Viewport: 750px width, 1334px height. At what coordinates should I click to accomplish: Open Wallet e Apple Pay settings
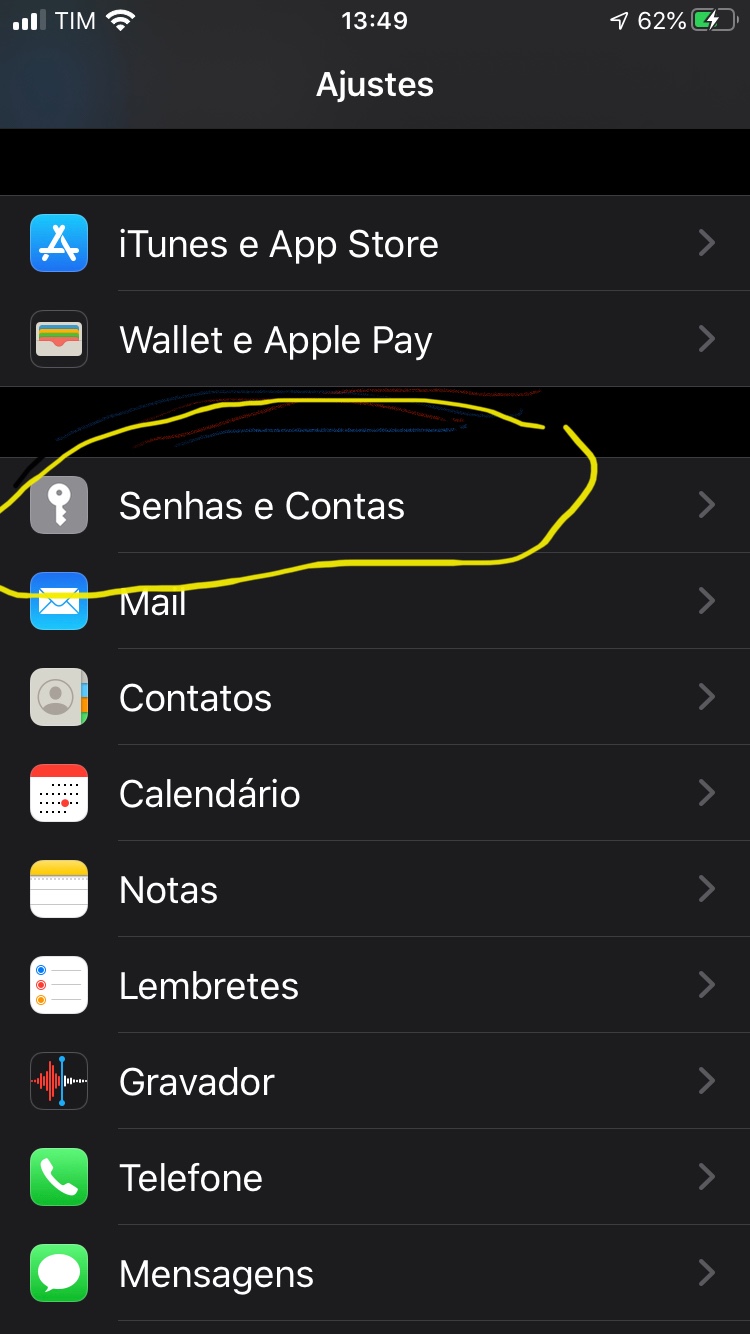pos(375,340)
